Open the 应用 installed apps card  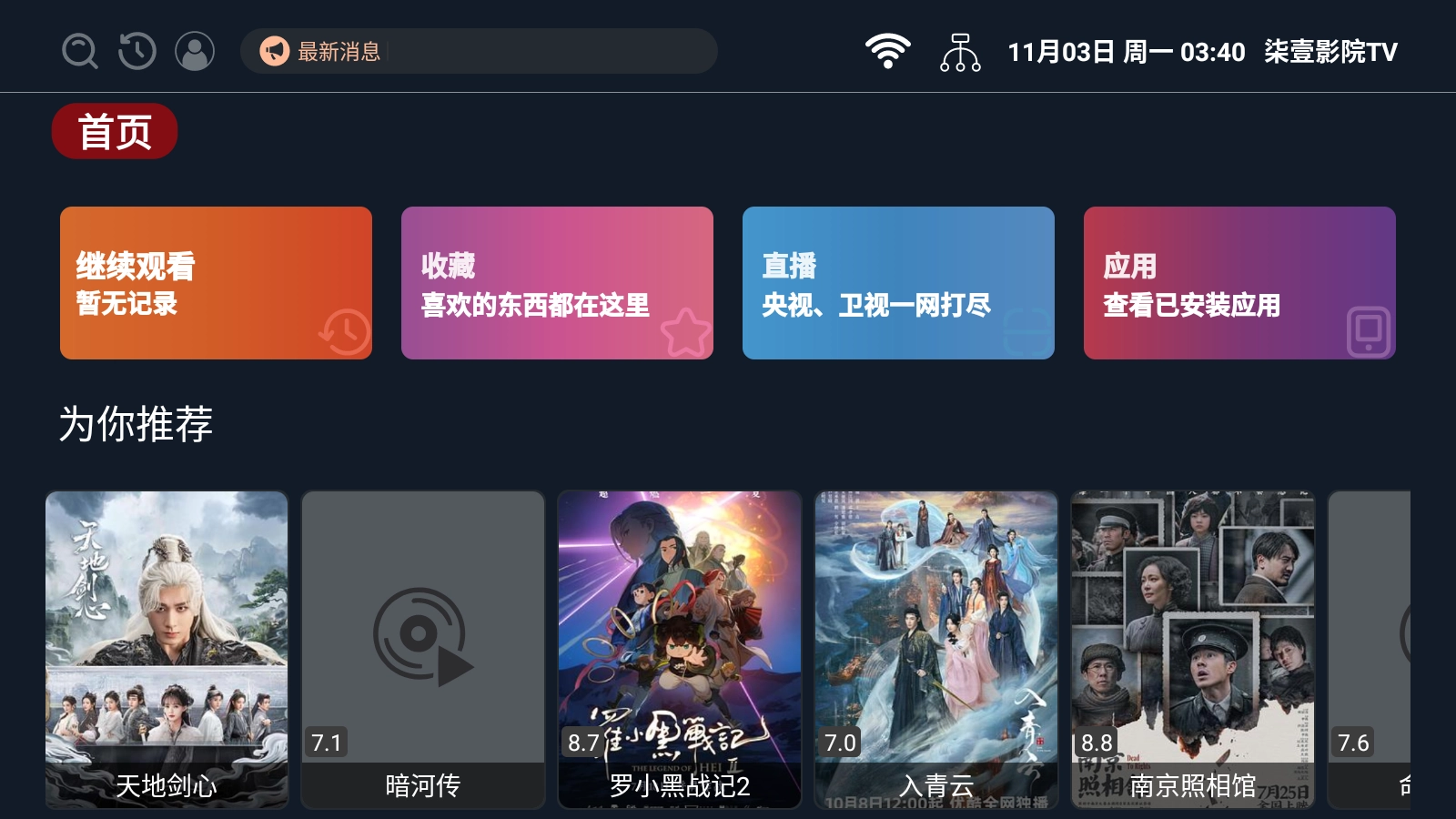pos(1239,283)
